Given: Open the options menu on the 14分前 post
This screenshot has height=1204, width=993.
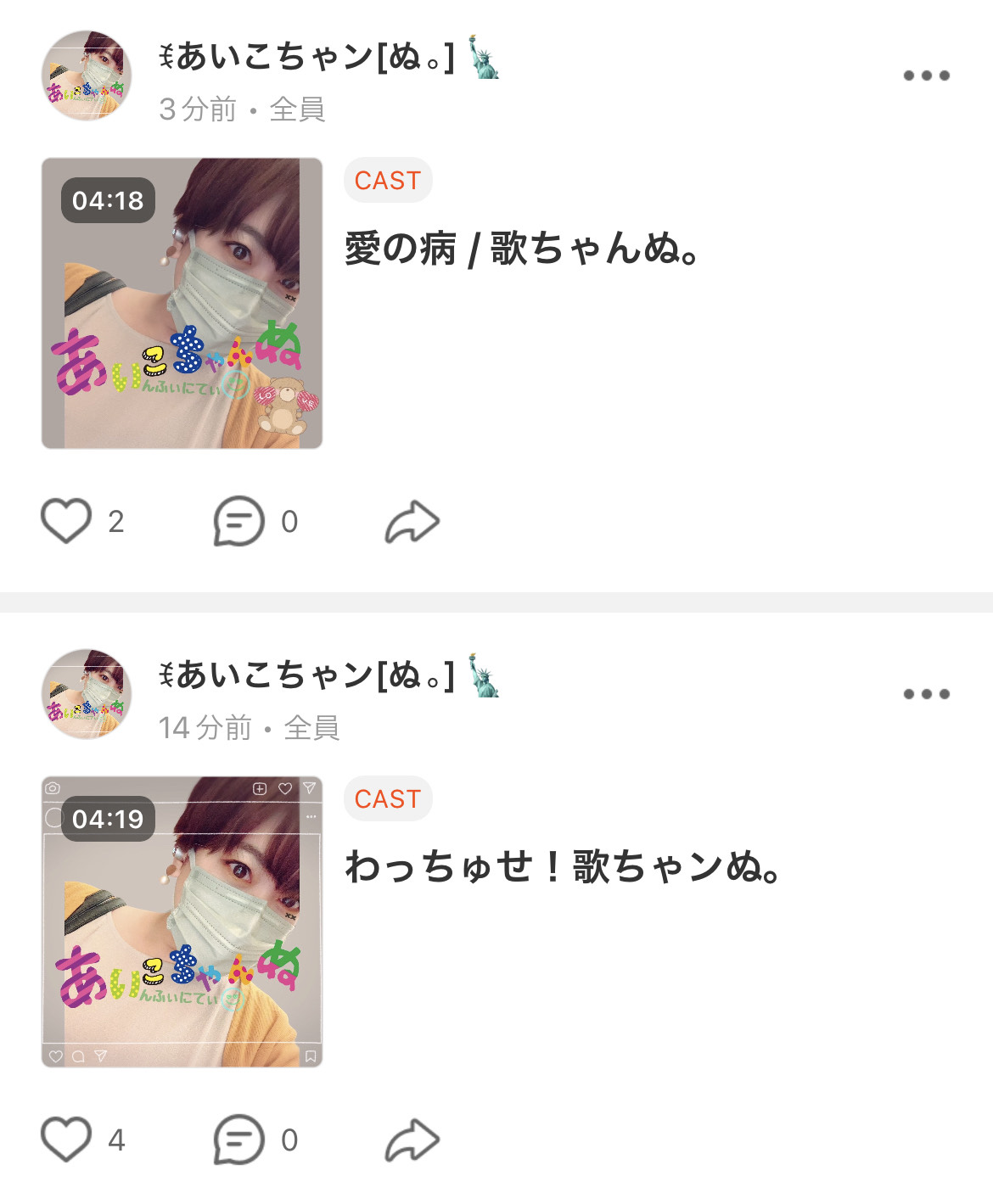Looking at the screenshot, I should tap(926, 694).
